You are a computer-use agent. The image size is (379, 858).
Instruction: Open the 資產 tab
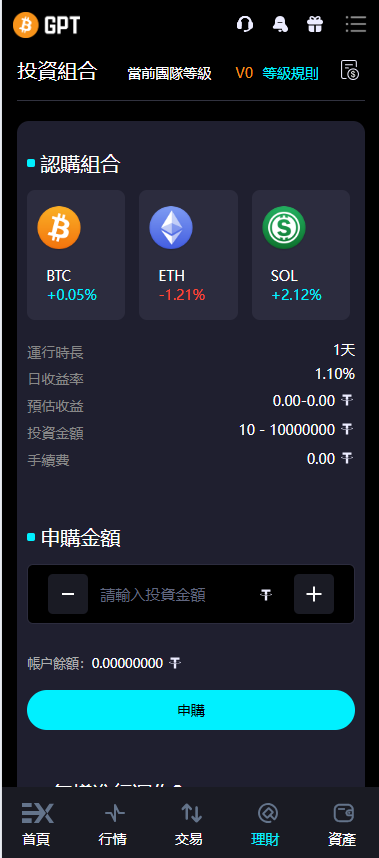click(x=343, y=824)
